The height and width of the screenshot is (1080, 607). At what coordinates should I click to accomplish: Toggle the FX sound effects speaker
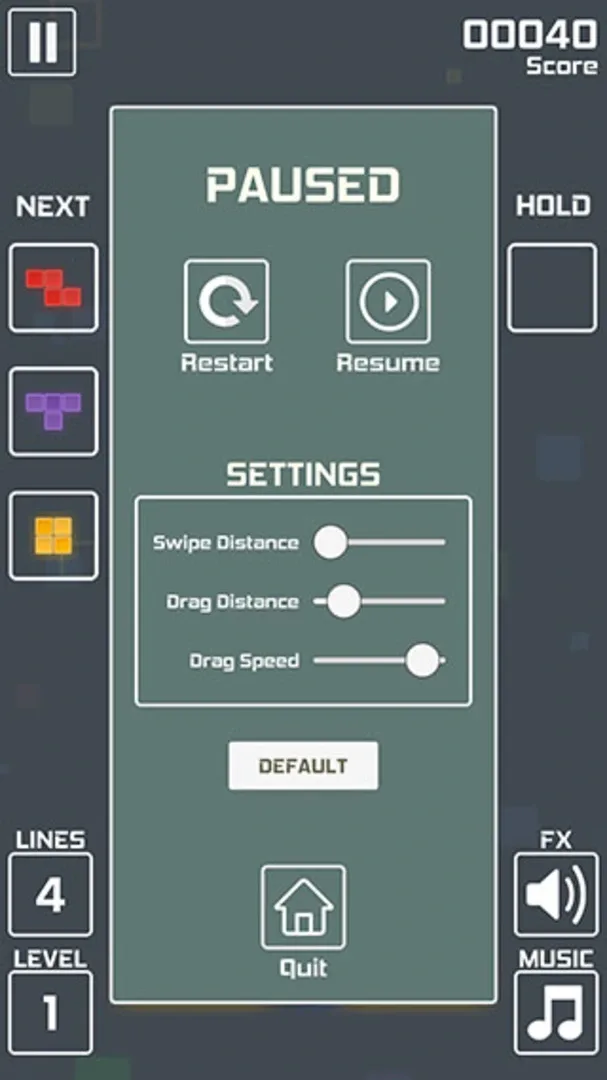pos(555,895)
